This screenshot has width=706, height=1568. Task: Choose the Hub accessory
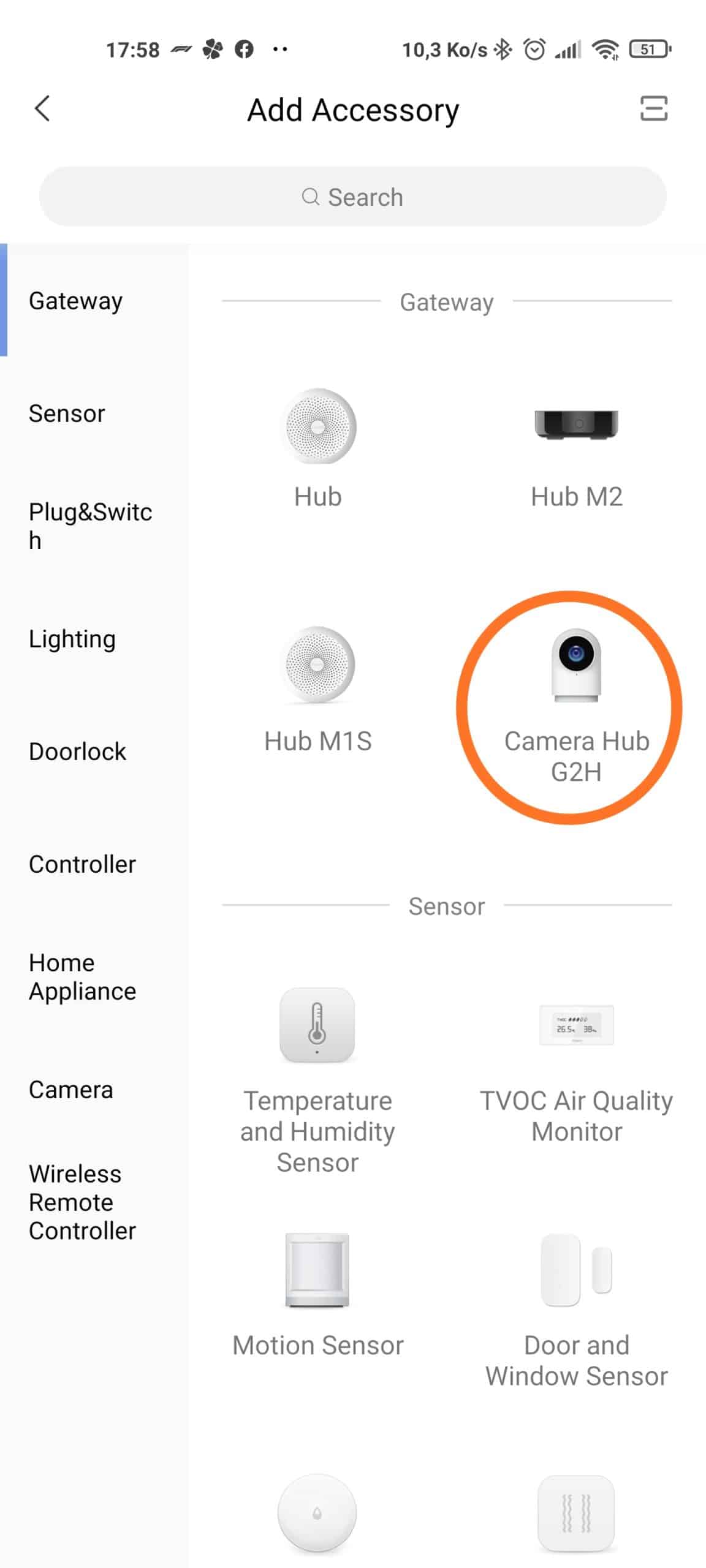(317, 448)
